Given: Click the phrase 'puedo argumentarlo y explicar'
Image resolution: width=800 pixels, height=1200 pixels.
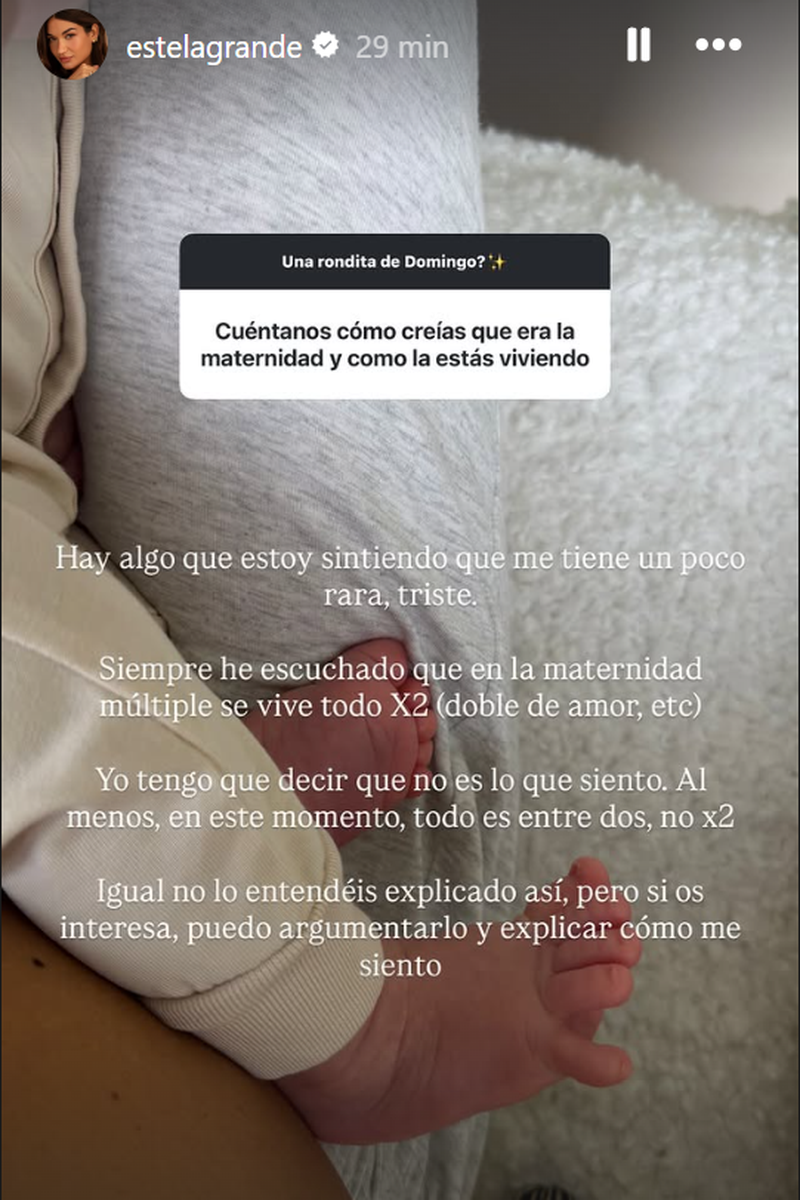Looking at the screenshot, I should pos(380,928).
